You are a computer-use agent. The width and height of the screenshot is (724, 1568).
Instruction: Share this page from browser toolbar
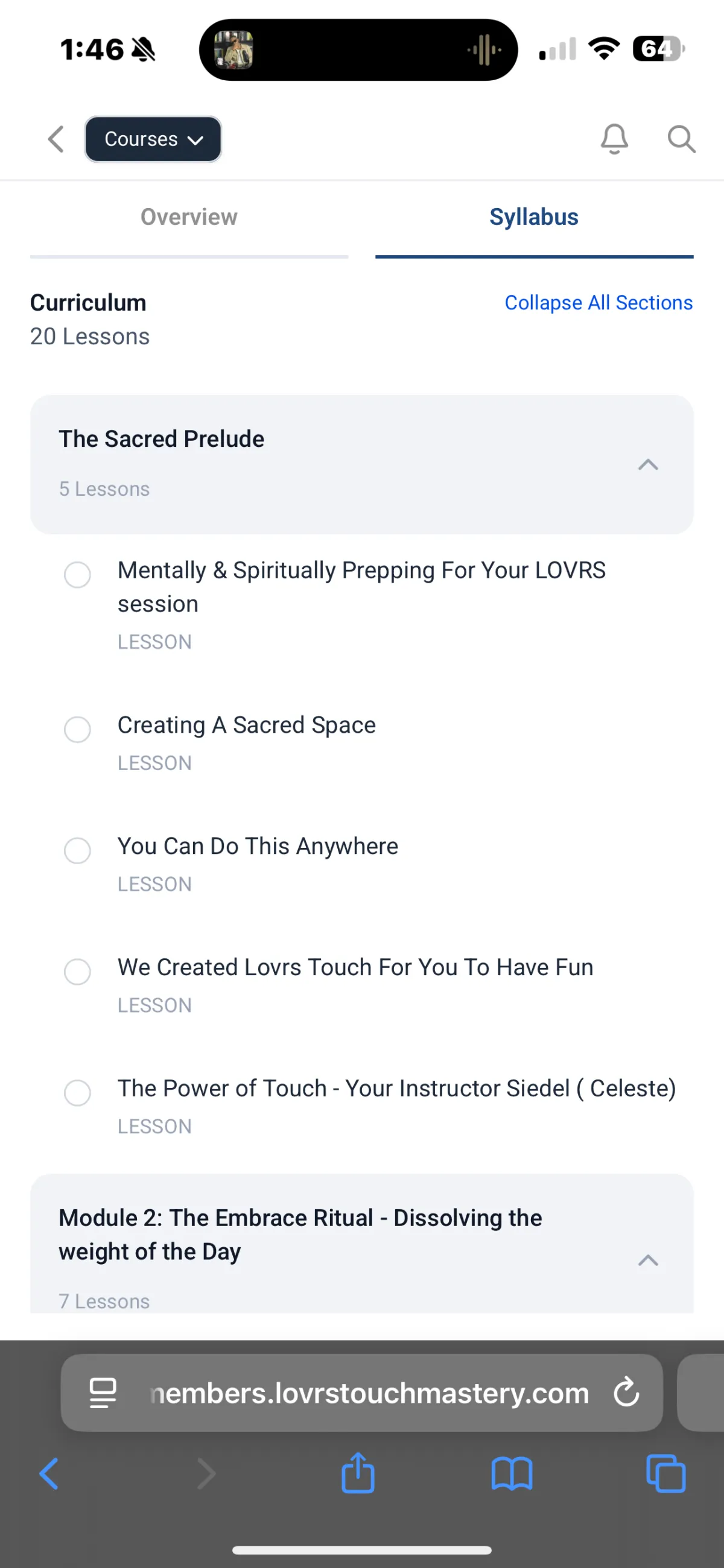coord(358,1473)
